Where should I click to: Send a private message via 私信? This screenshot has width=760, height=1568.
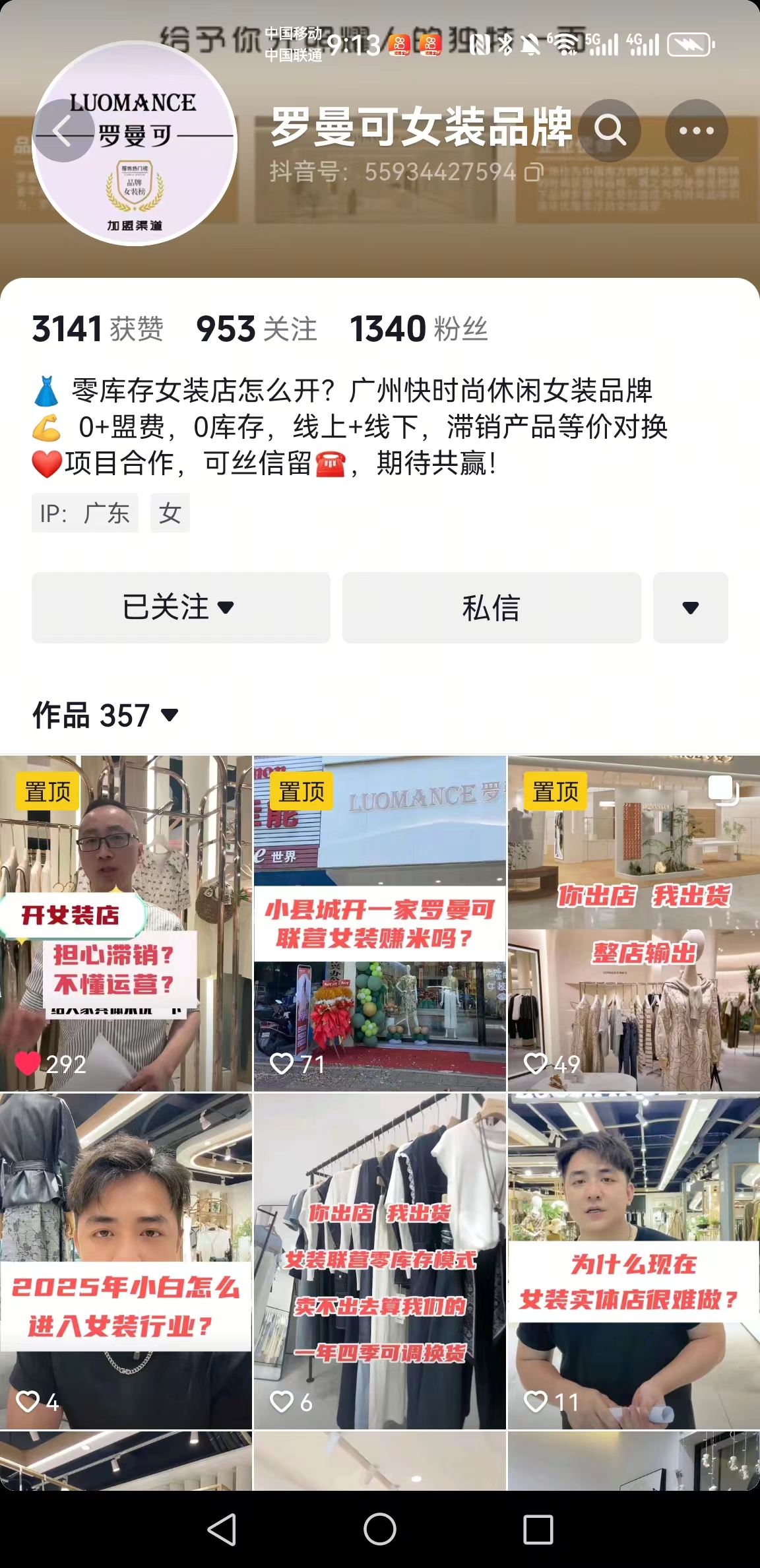click(x=491, y=607)
